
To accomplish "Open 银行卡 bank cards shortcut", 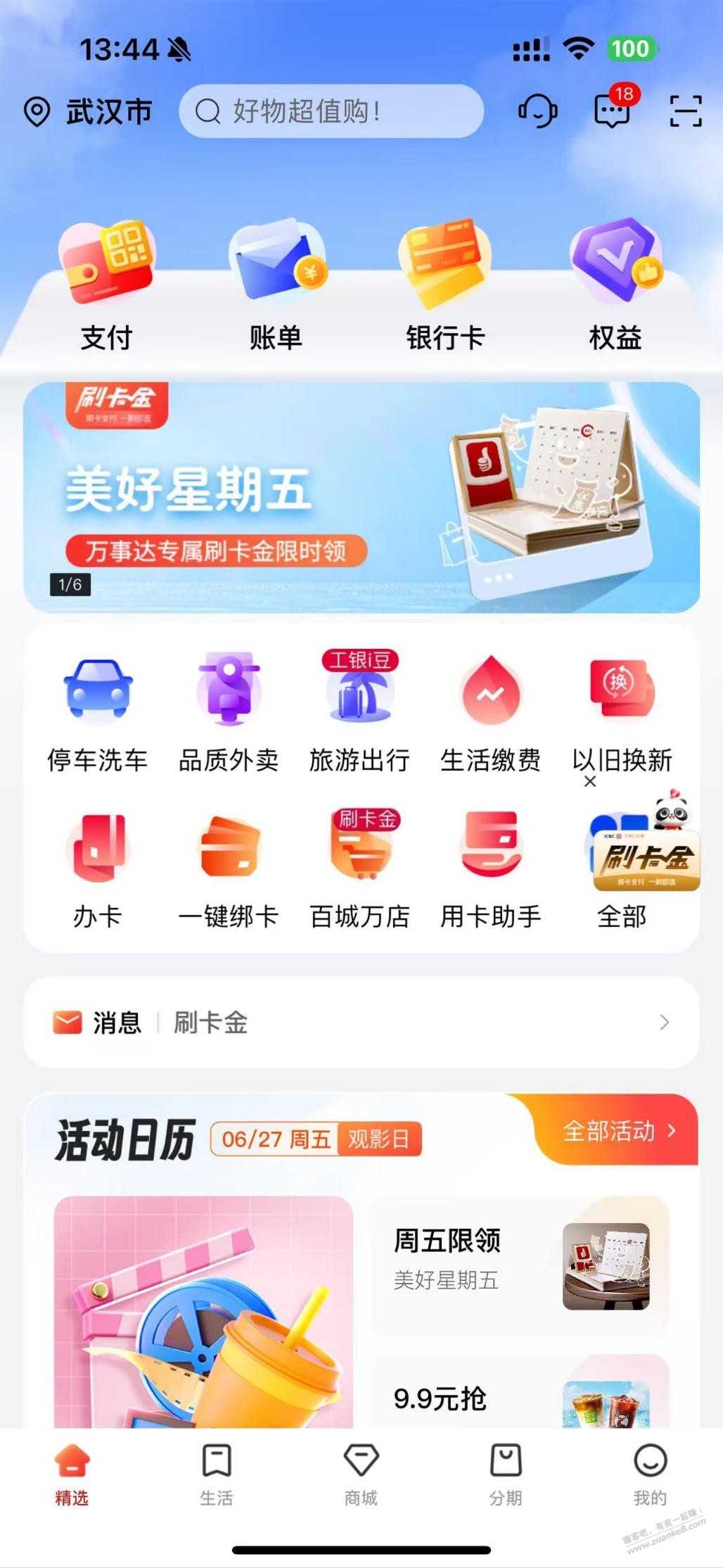I will coord(445,286).
